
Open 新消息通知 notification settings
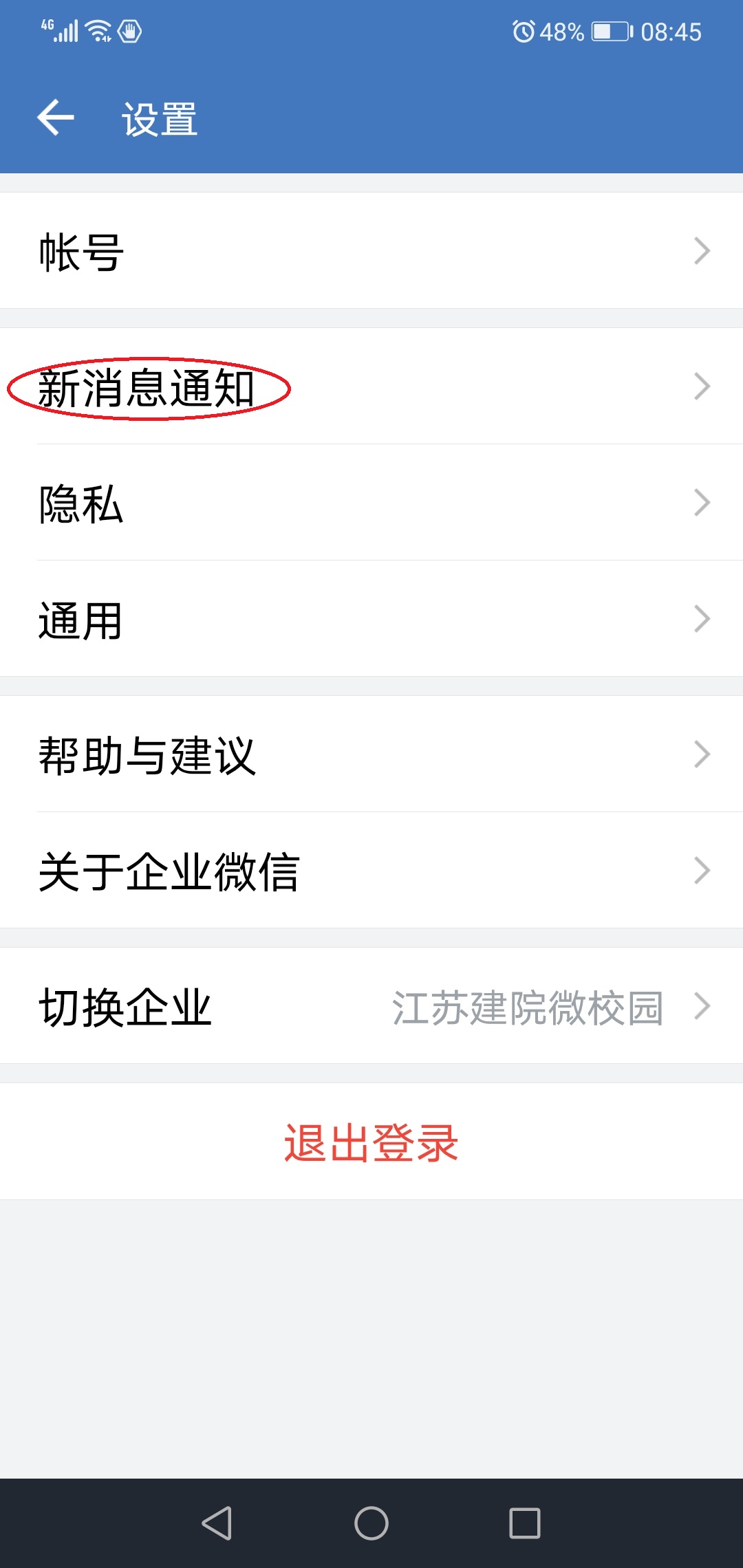click(x=371, y=386)
